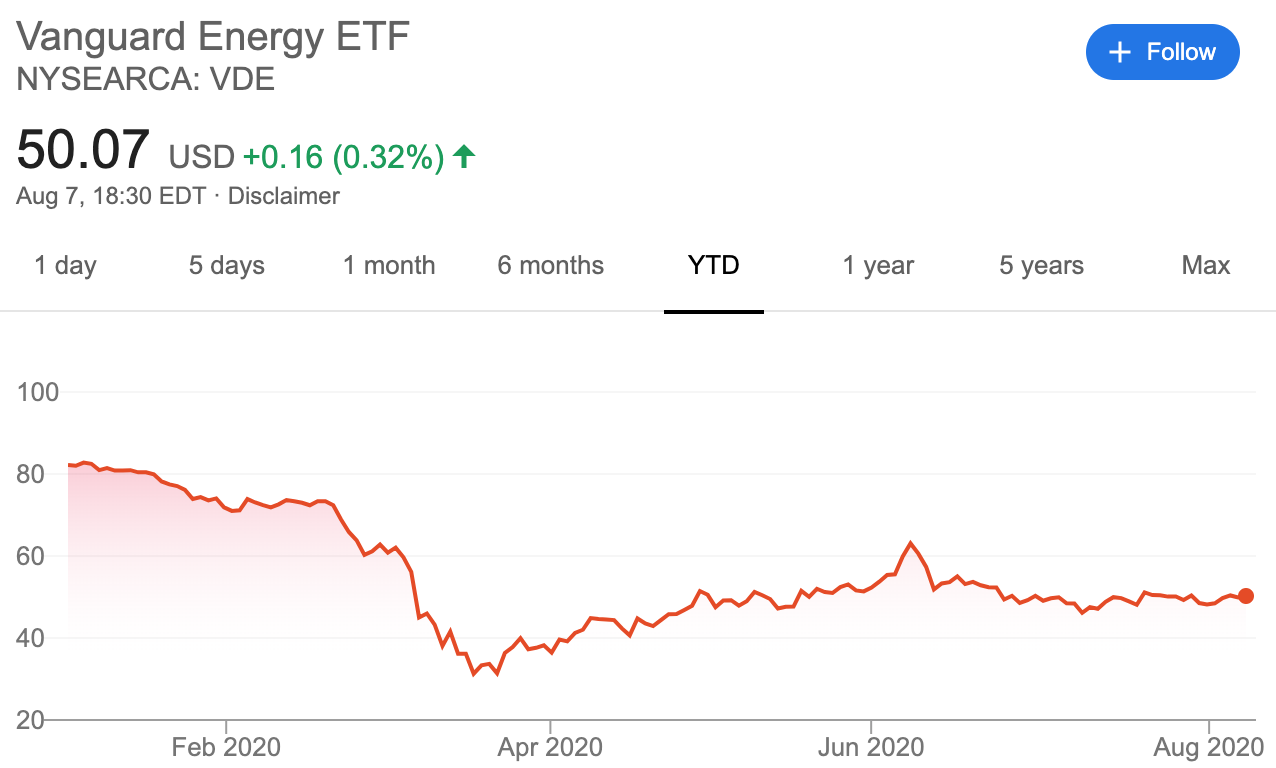Screen dimensions: 1276x768
Task: Show the 1 month chart
Action: [389, 265]
